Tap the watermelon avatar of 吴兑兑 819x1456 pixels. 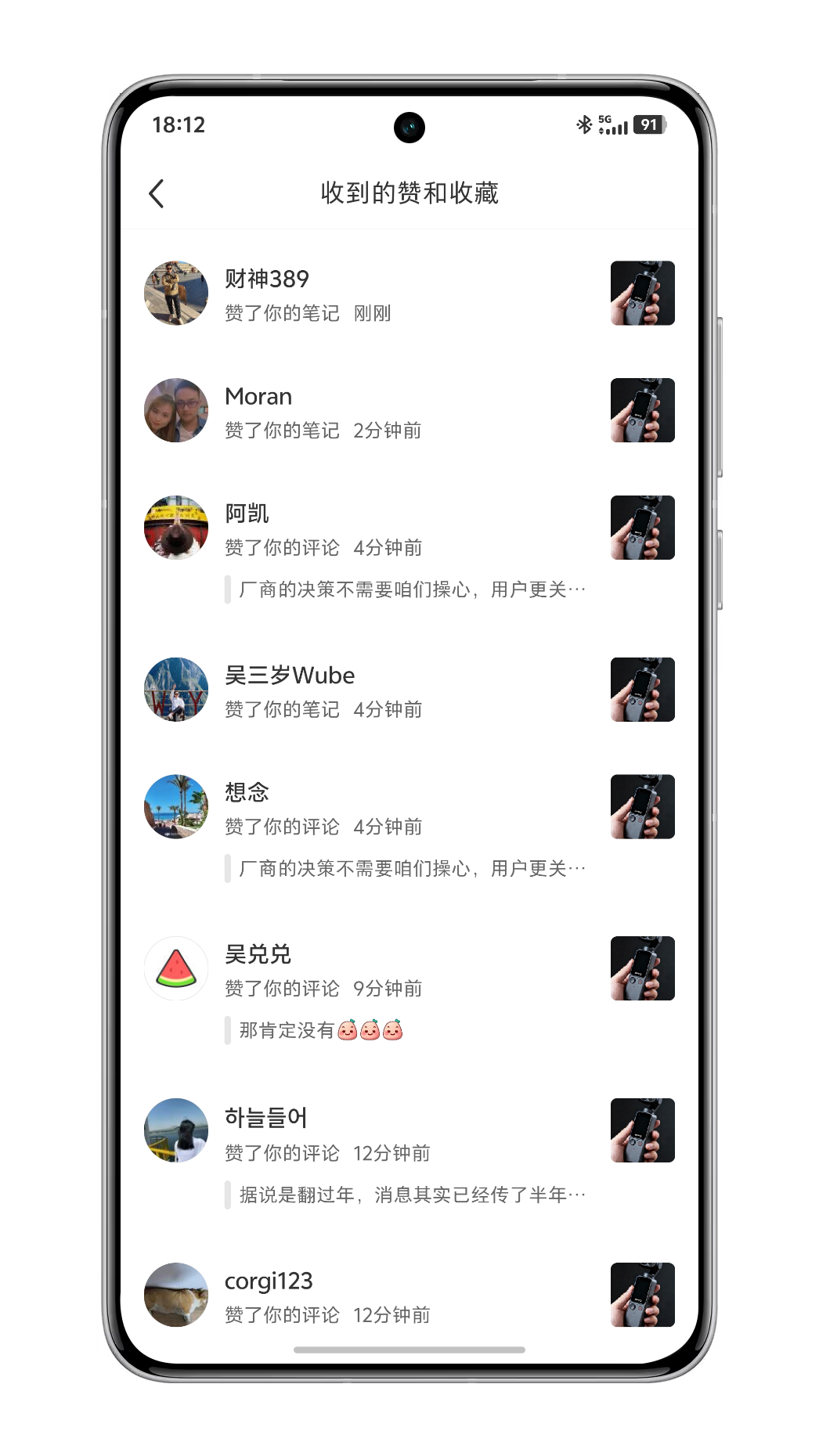175,968
